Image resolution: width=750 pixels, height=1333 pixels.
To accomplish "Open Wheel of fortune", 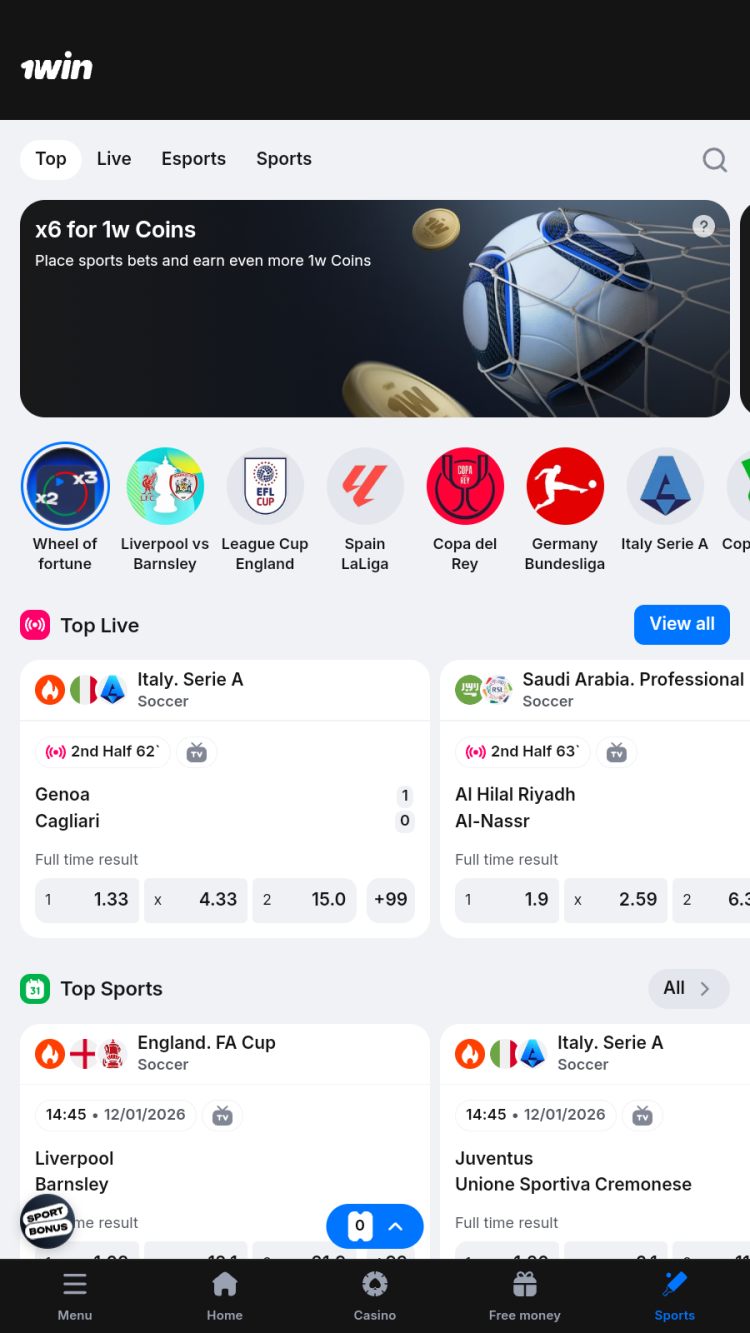I will point(65,487).
